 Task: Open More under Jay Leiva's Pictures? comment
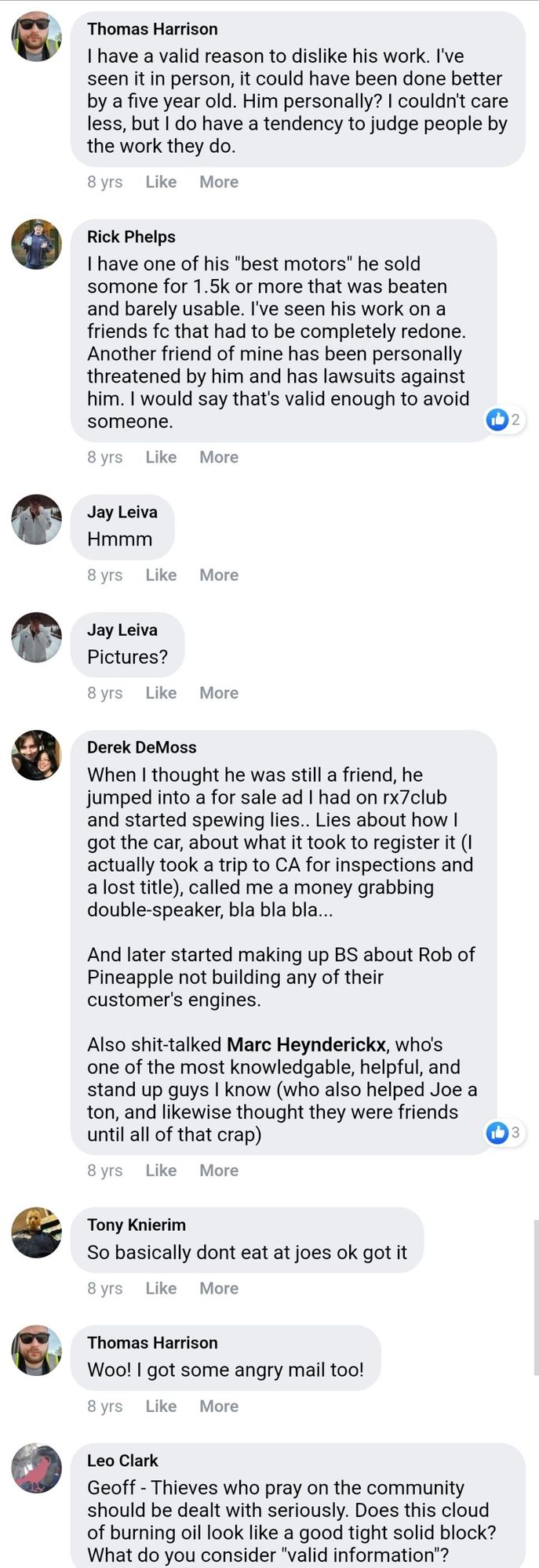pyautogui.click(x=218, y=693)
